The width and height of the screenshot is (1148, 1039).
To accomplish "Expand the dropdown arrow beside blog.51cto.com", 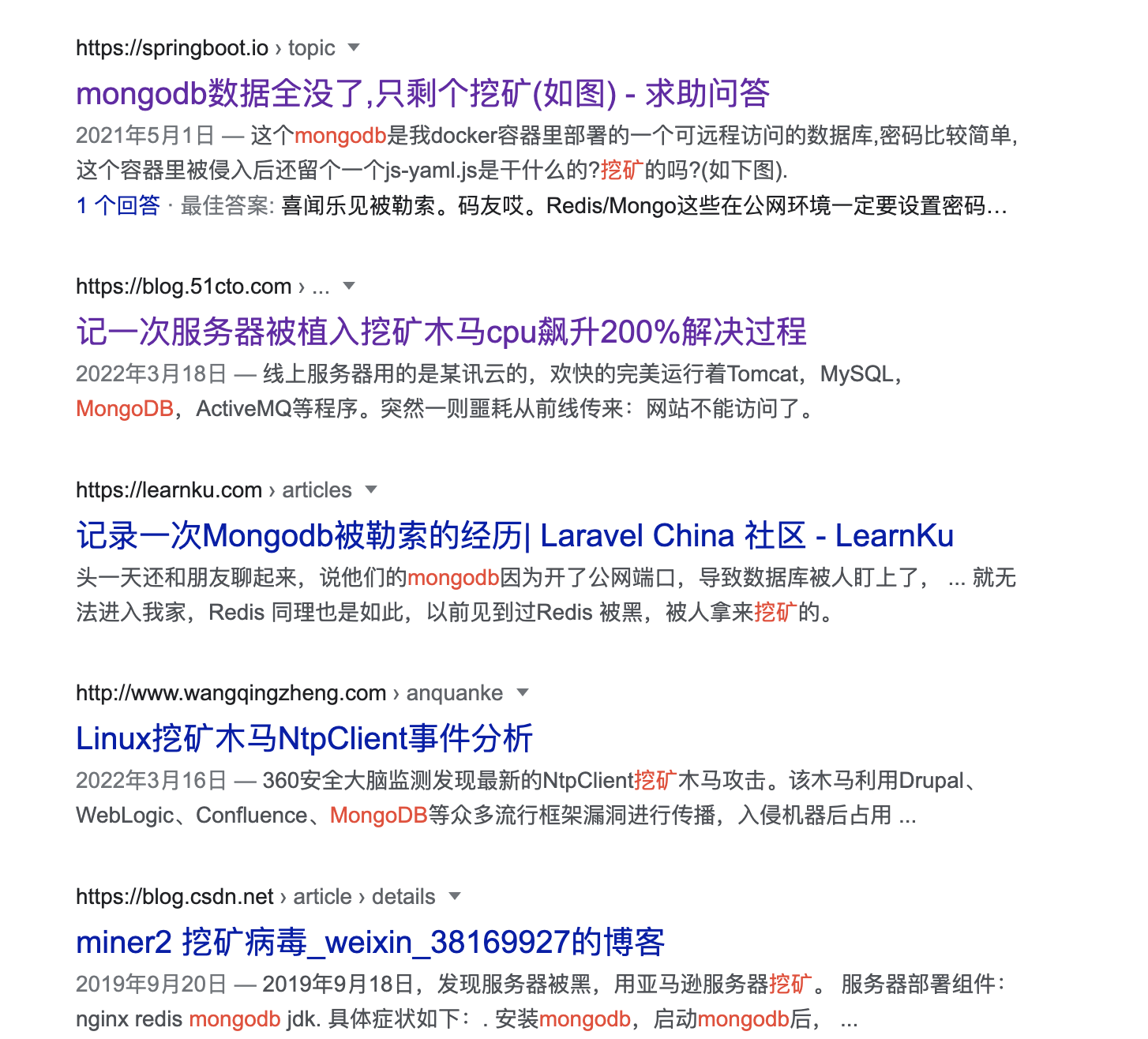I will [349, 286].
